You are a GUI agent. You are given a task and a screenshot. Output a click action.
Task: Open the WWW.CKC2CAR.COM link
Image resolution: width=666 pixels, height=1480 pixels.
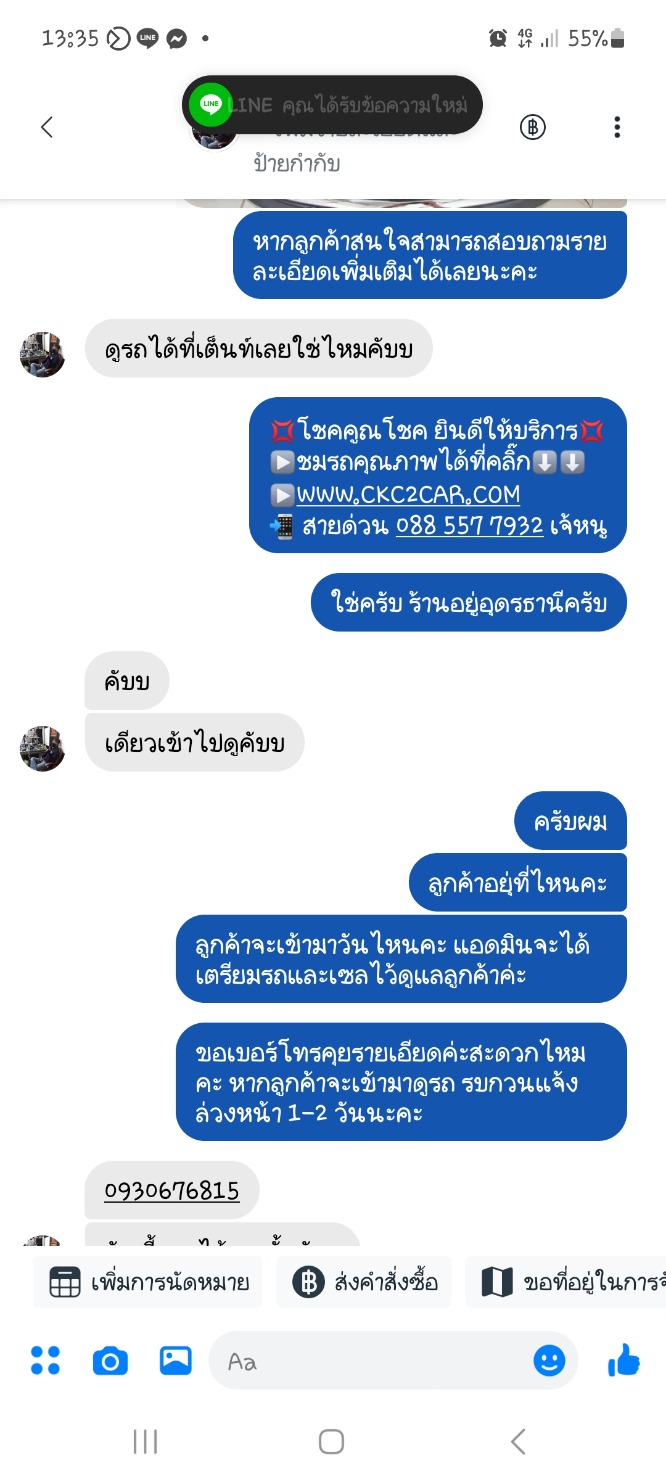[408, 494]
